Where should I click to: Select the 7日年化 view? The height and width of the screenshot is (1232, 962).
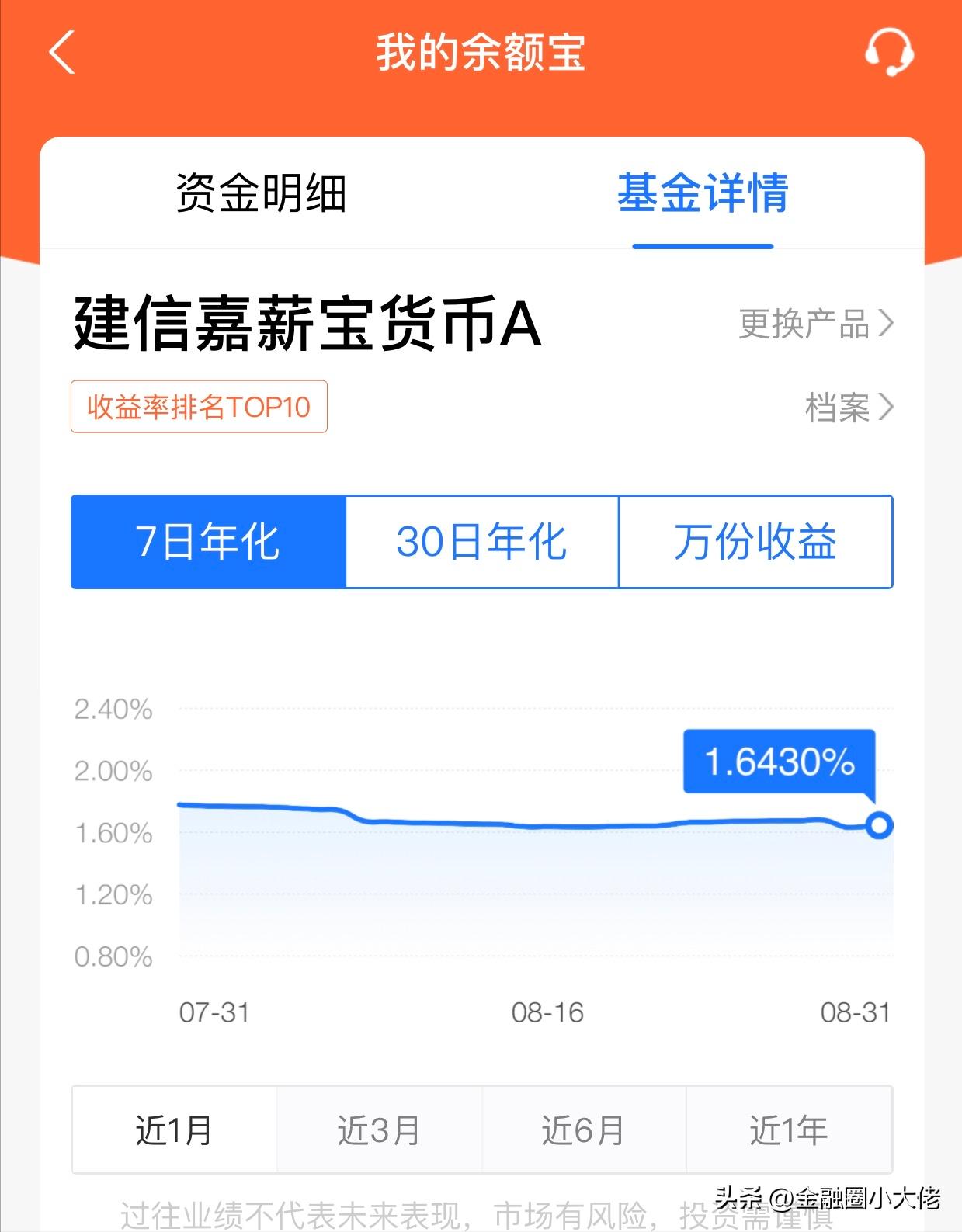click(210, 542)
